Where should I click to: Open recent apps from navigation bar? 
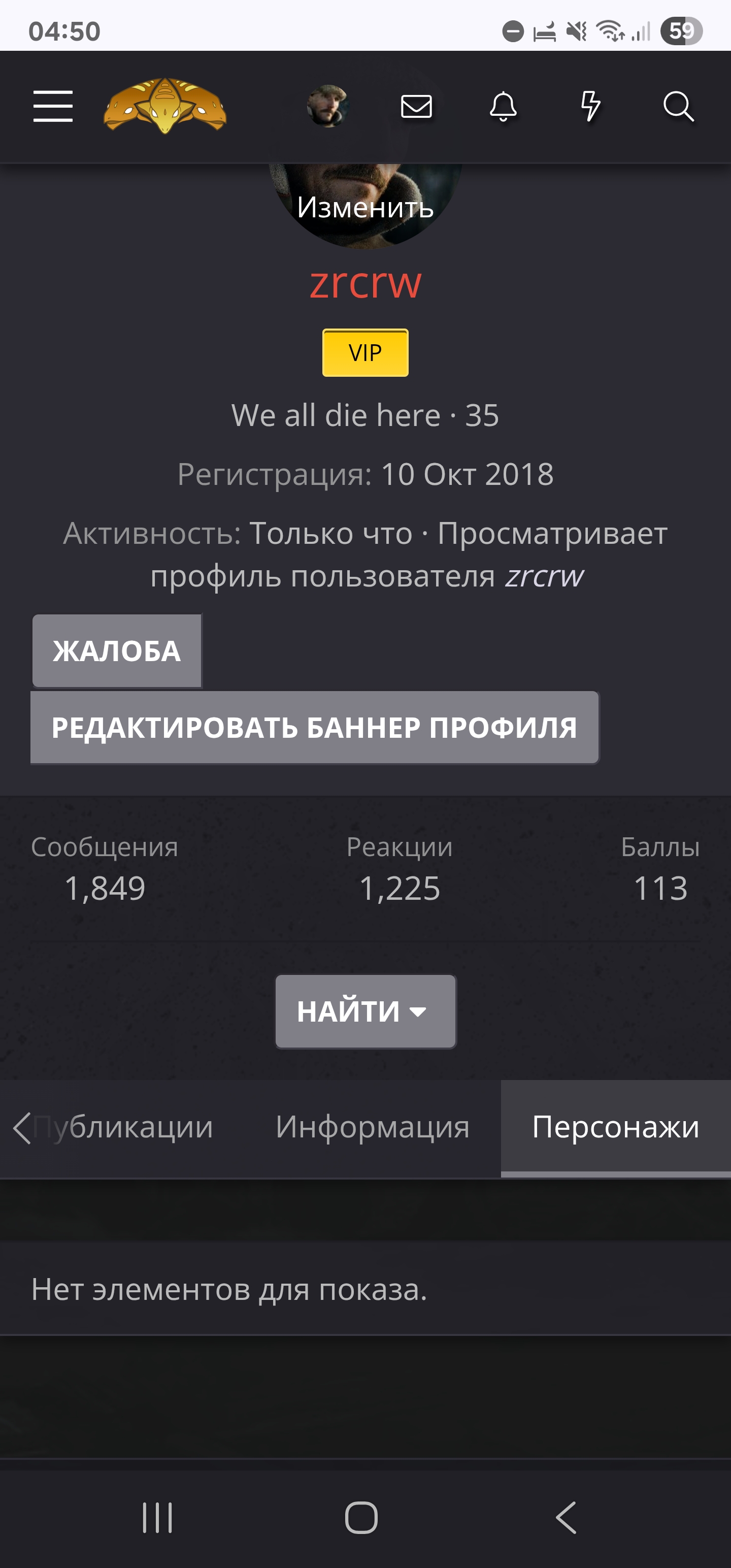tap(158, 1517)
